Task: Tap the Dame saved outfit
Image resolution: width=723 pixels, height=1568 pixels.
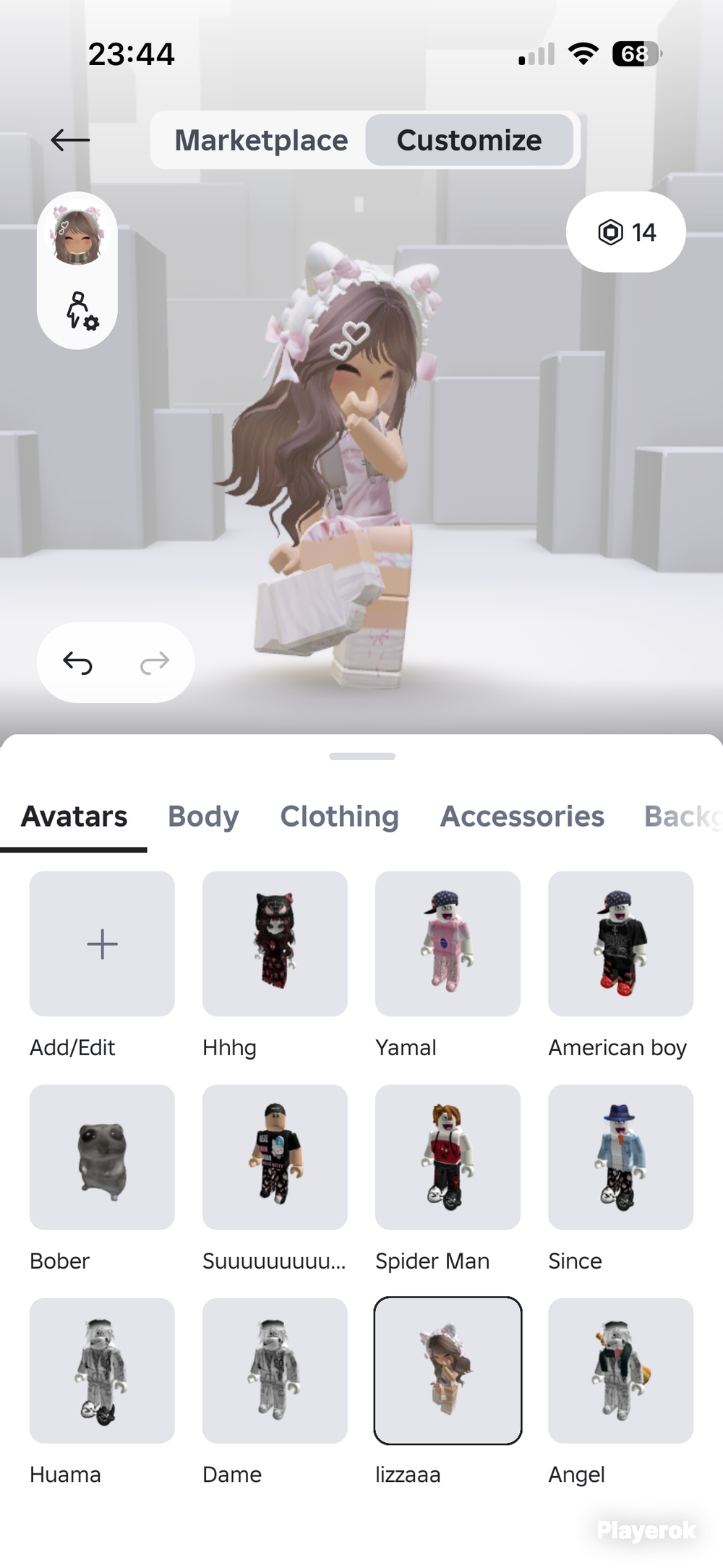Action: 275,1371
